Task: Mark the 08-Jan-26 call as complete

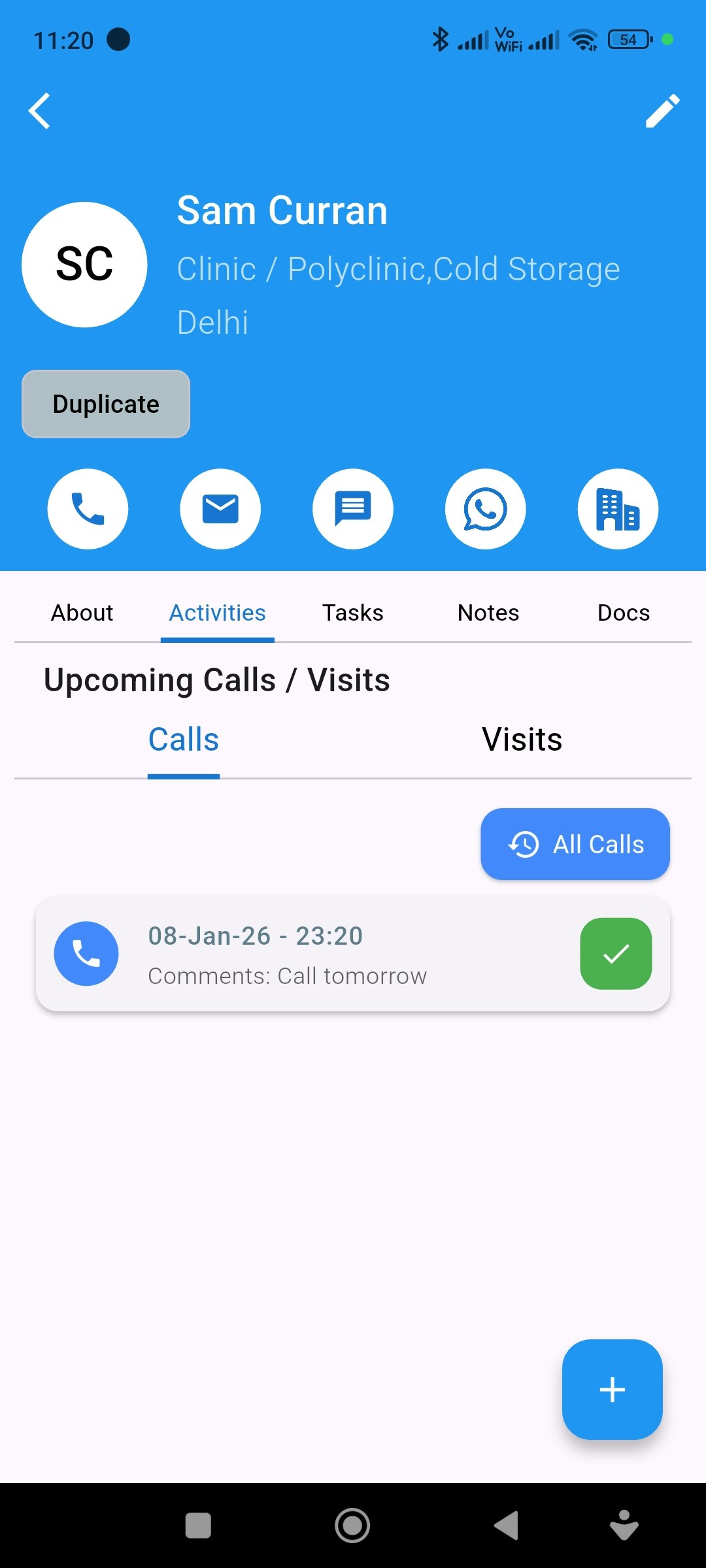Action: click(x=615, y=953)
